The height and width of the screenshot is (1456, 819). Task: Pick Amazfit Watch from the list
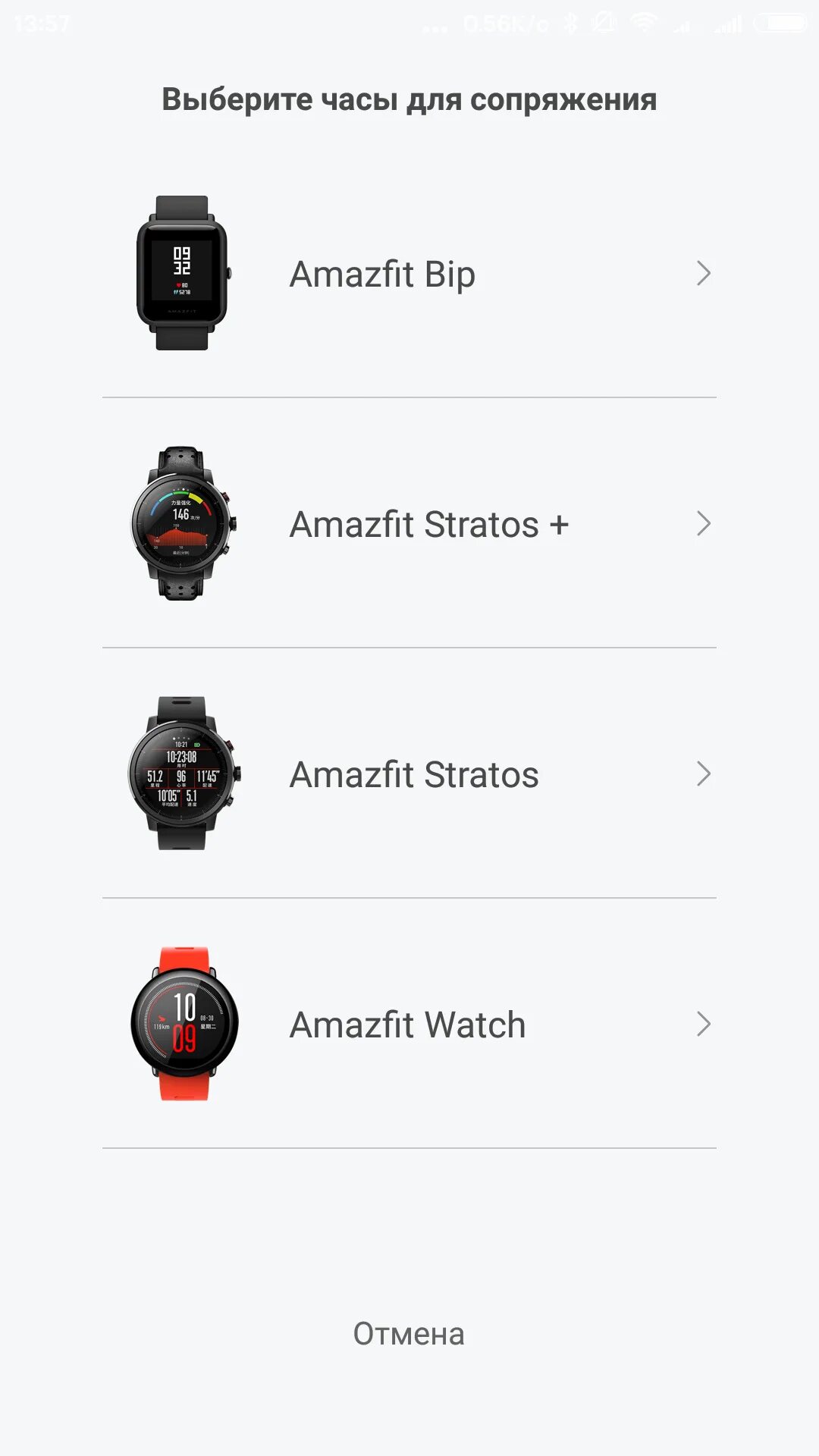(409, 1024)
